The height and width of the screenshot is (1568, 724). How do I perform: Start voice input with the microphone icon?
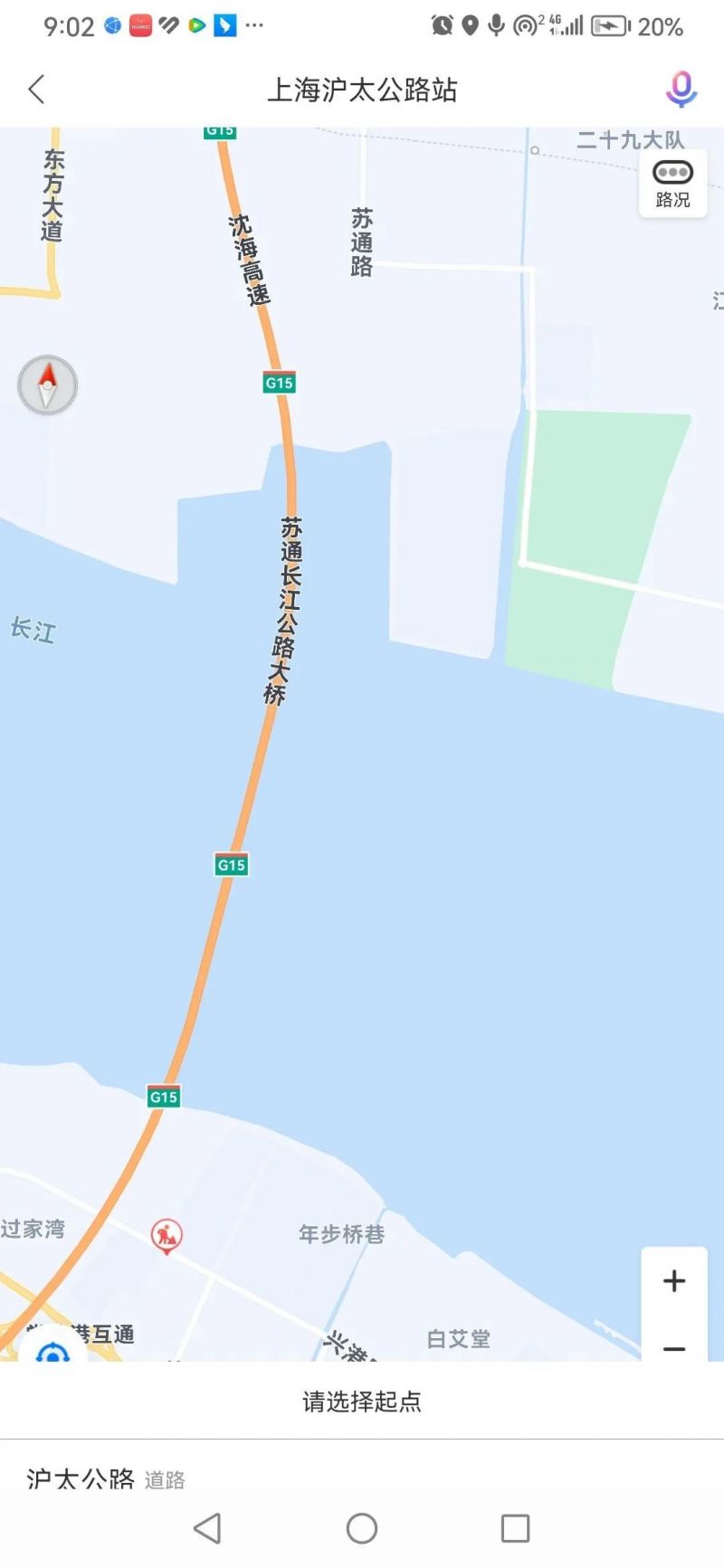[x=681, y=90]
